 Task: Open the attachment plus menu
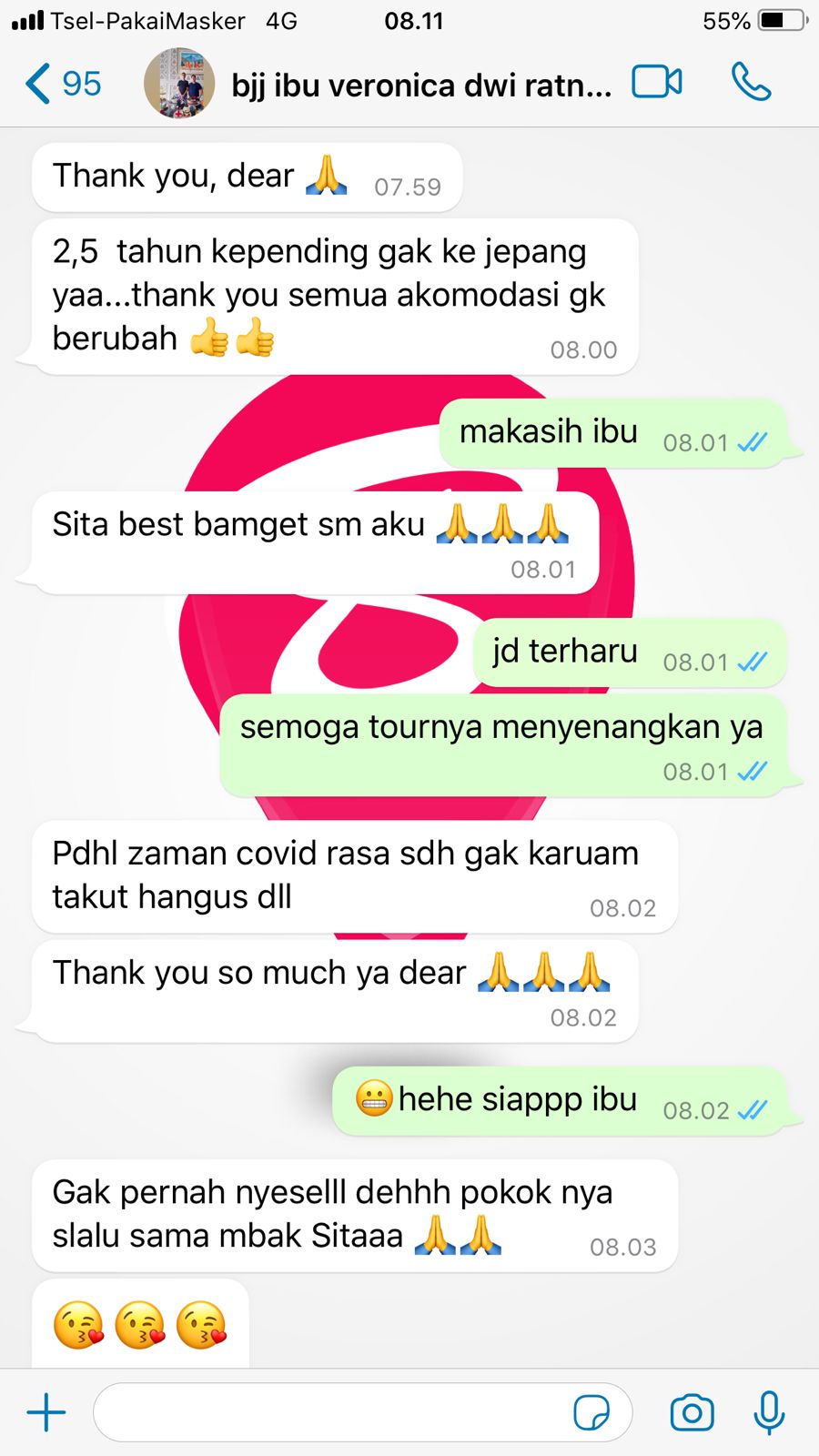pos(46,1412)
